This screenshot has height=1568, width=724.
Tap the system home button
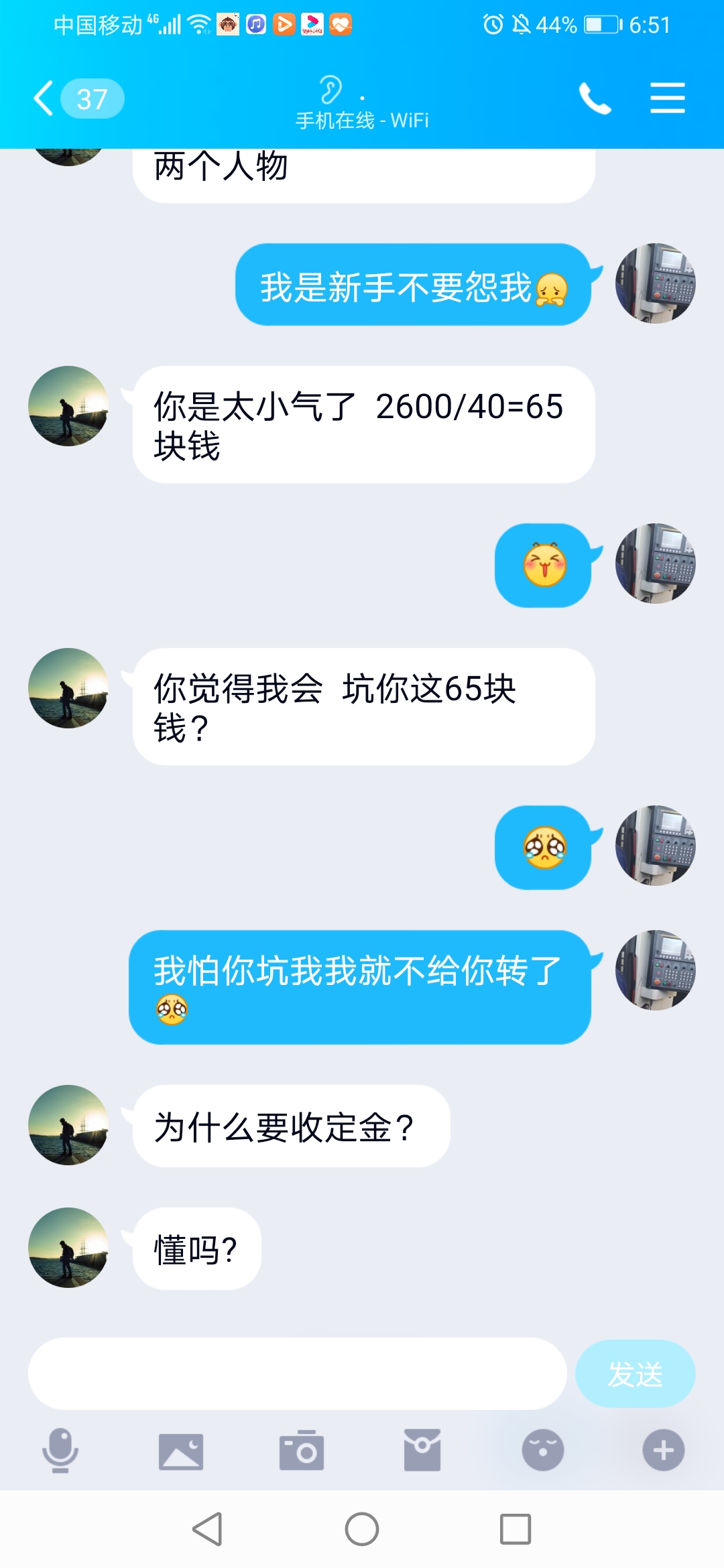tap(362, 1529)
